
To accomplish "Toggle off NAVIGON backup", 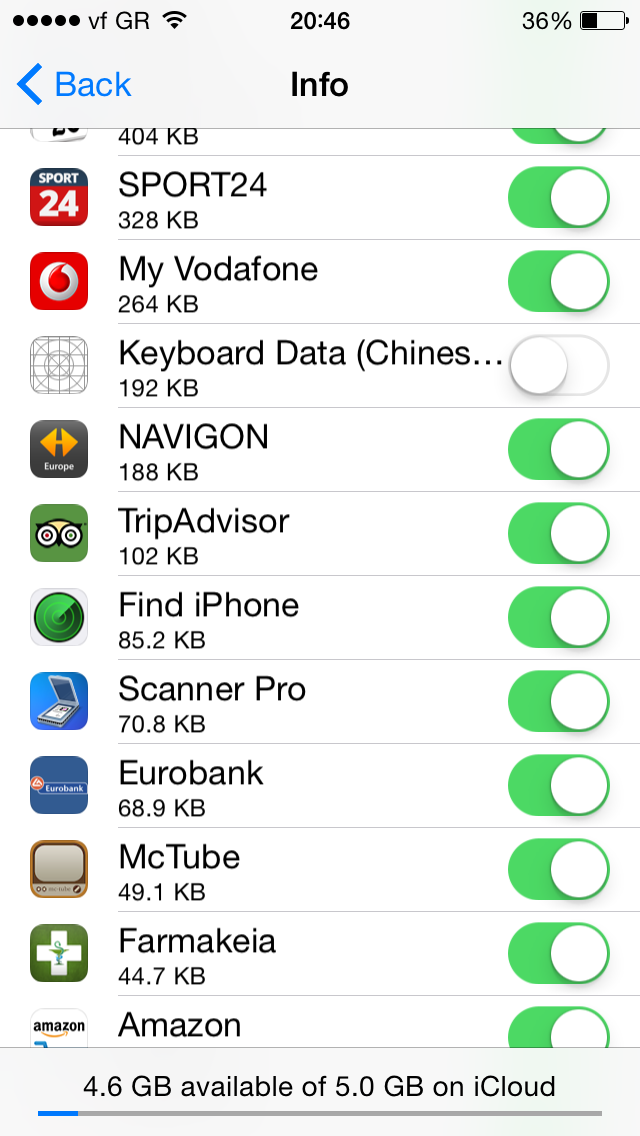I will [558, 450].
